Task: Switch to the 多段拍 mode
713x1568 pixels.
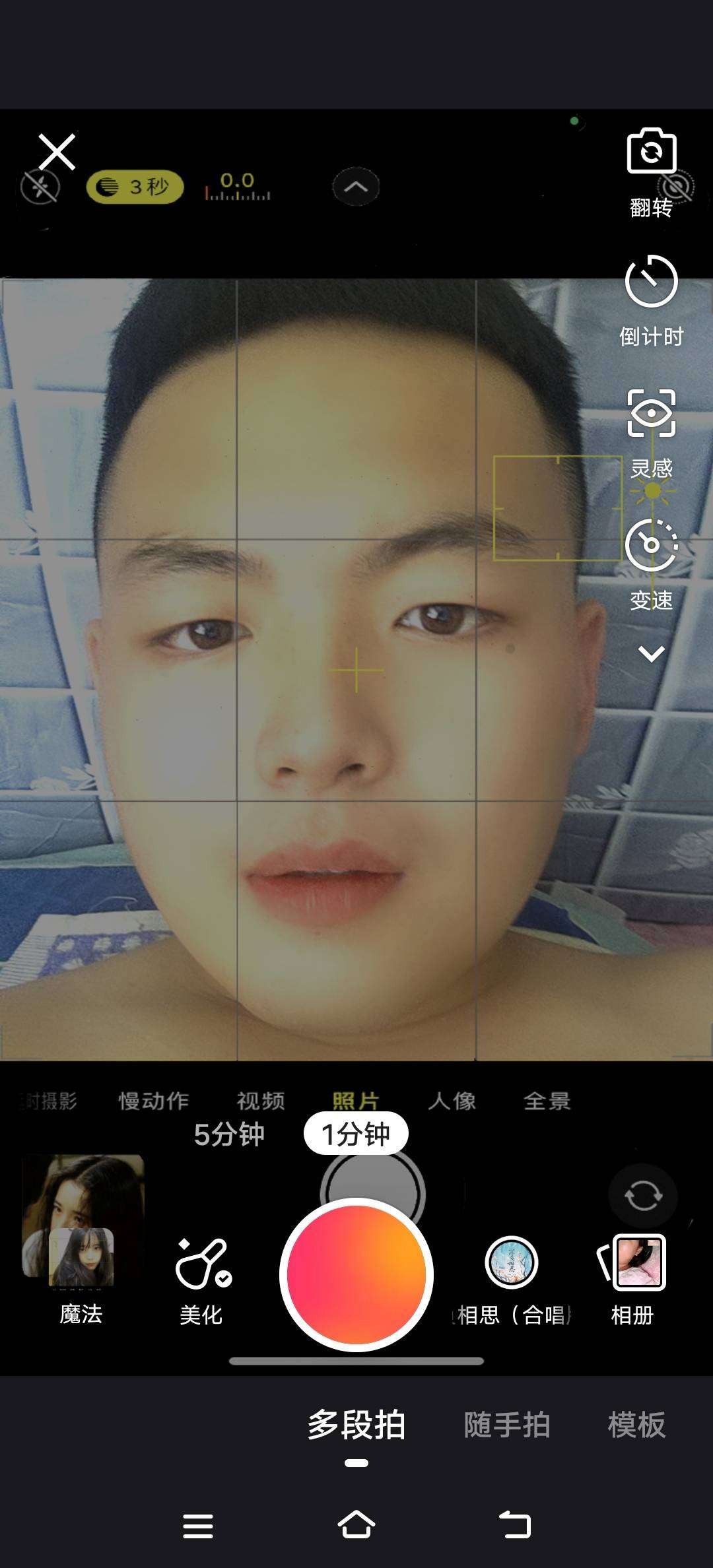Action: (x=356, y=1425)
